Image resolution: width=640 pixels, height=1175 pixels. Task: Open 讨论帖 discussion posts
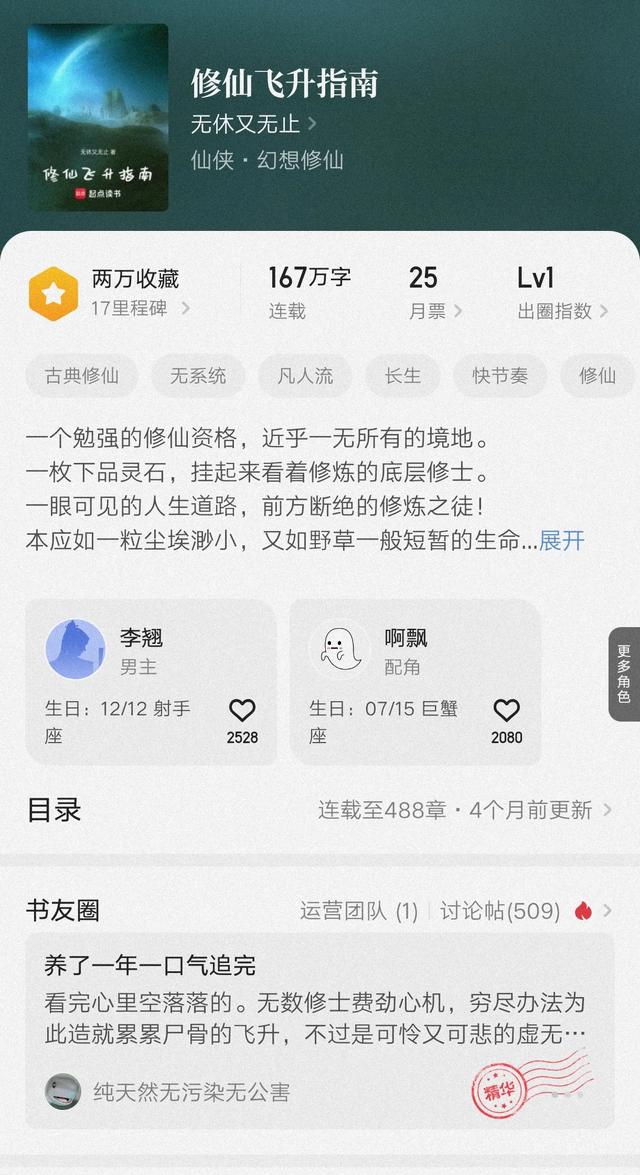pyautogui.click(x=500, y=910)
